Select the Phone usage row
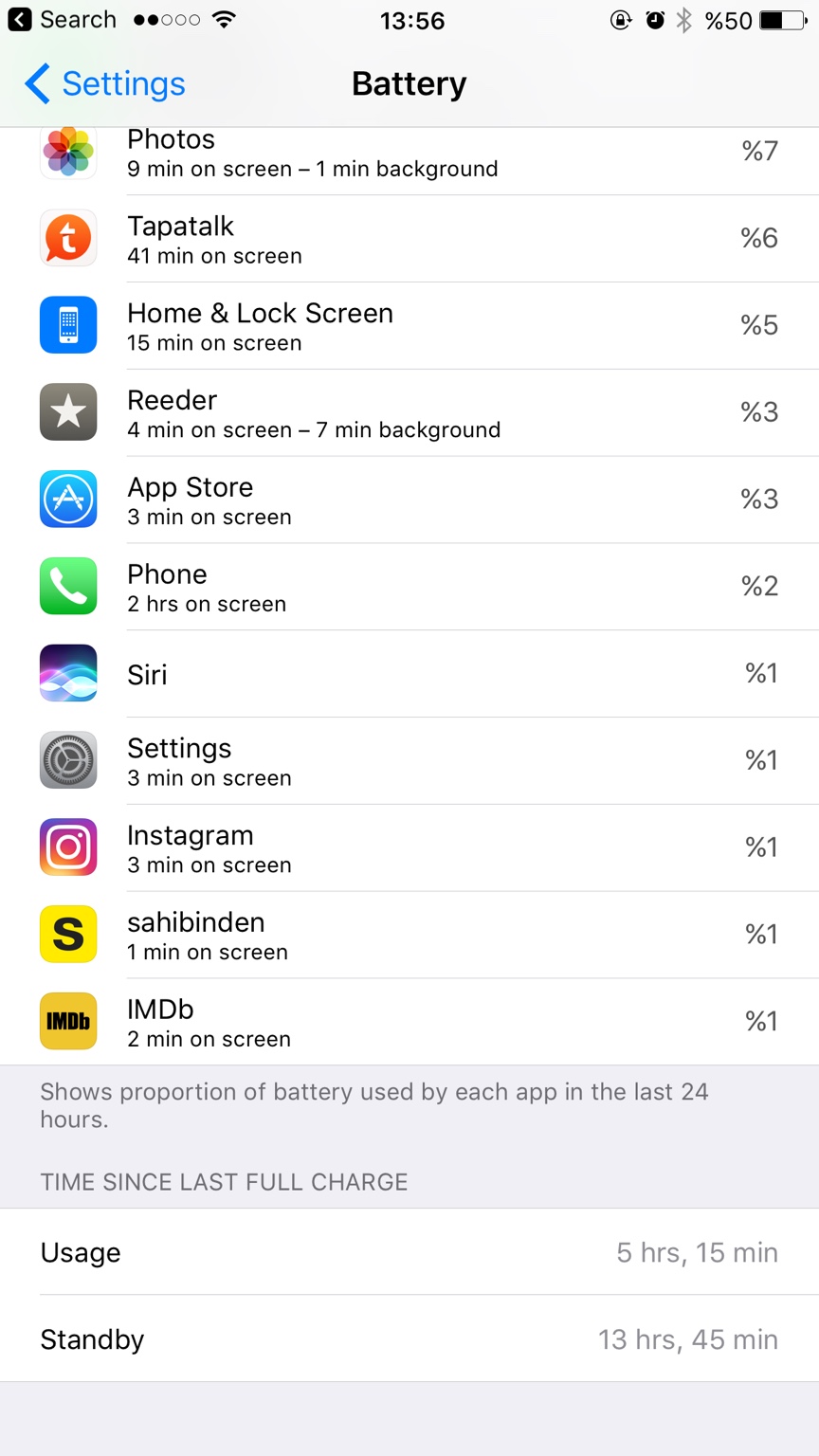The image size is (819, 1456). click(409, 588)
